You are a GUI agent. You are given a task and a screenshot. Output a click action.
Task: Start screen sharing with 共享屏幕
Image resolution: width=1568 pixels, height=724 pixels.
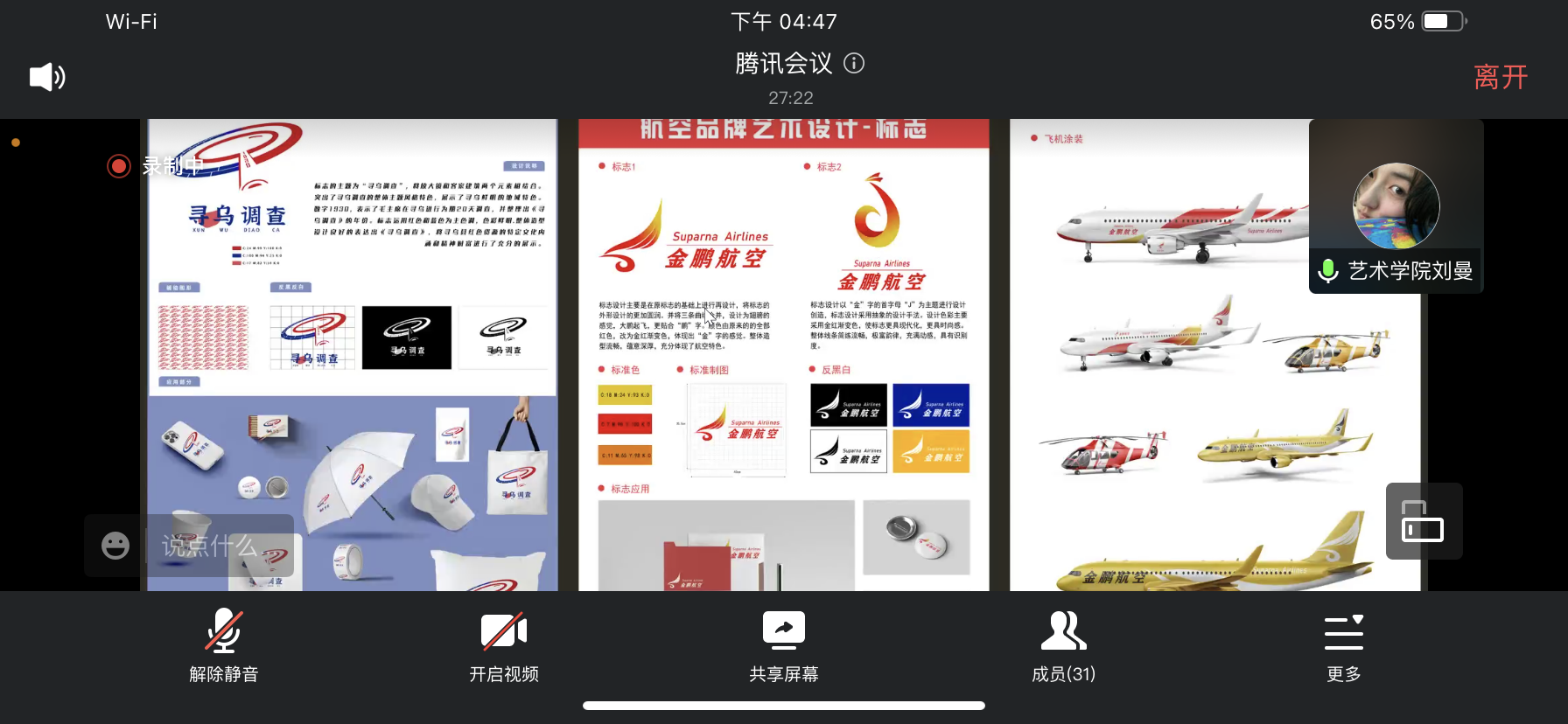(x=784, y=645)
